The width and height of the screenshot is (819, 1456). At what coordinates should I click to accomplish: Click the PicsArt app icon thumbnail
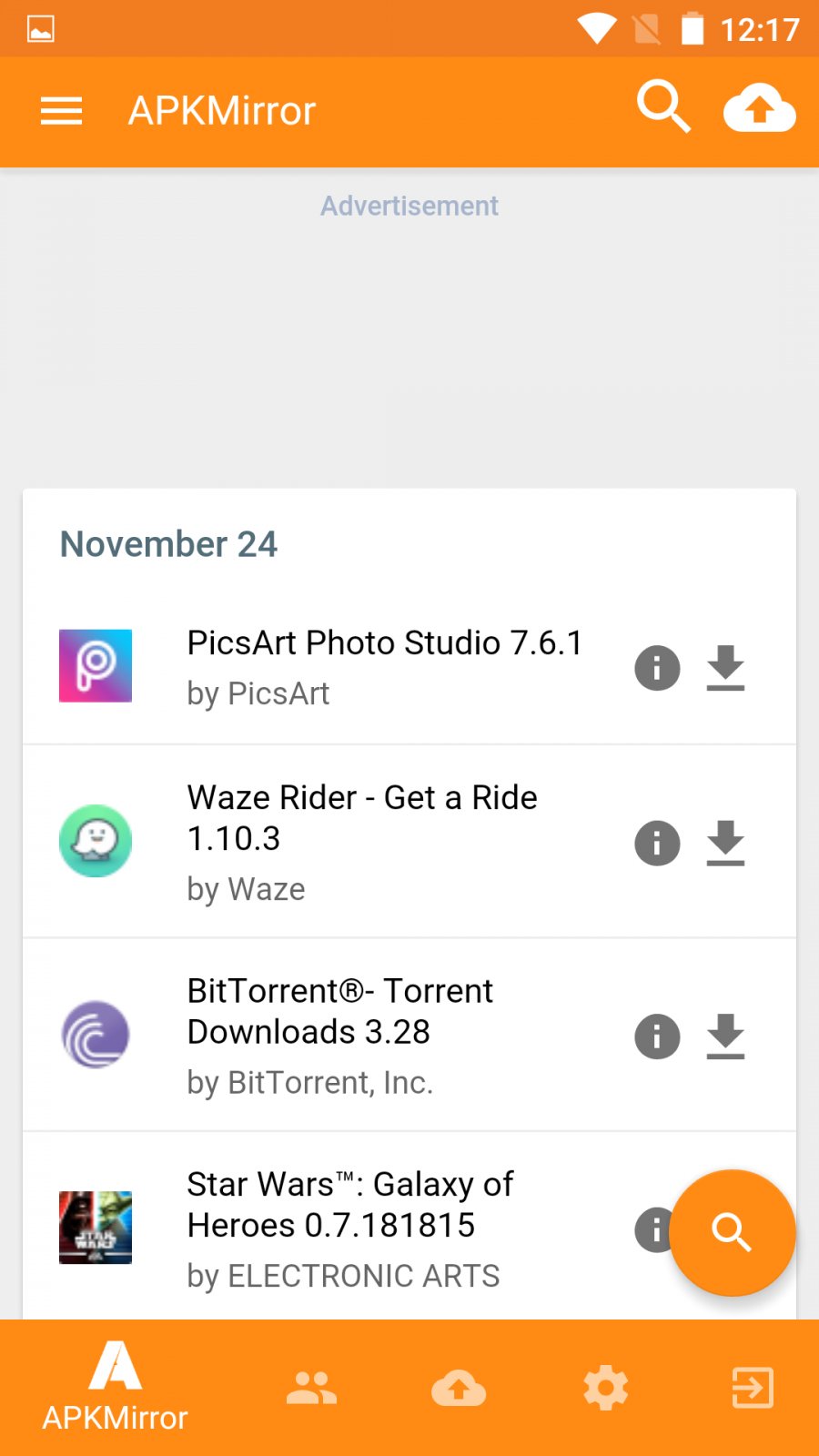coord(96,666)
